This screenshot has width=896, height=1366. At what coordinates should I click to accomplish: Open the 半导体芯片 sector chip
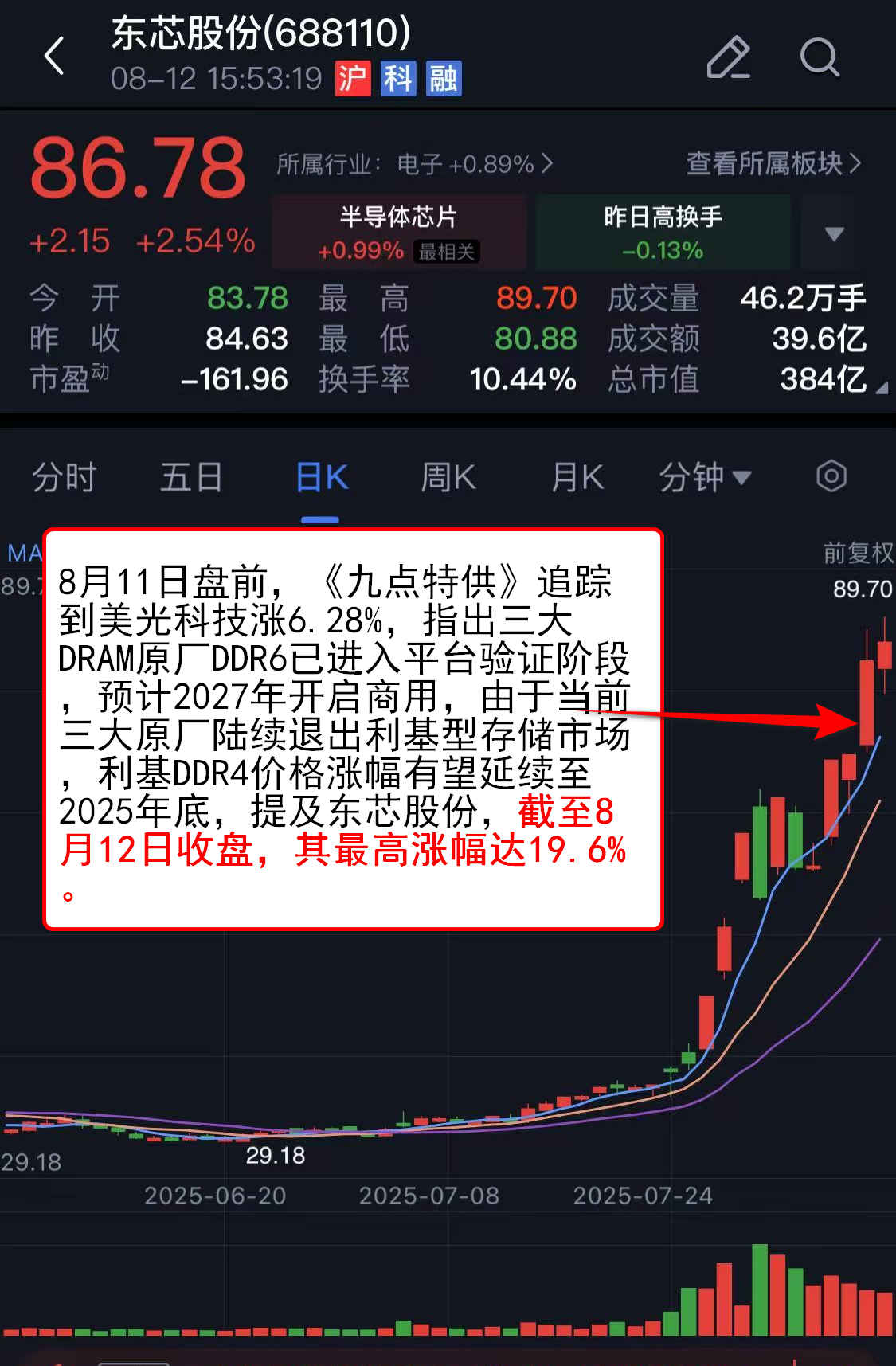pyautogui.click(x=399, y=232)
